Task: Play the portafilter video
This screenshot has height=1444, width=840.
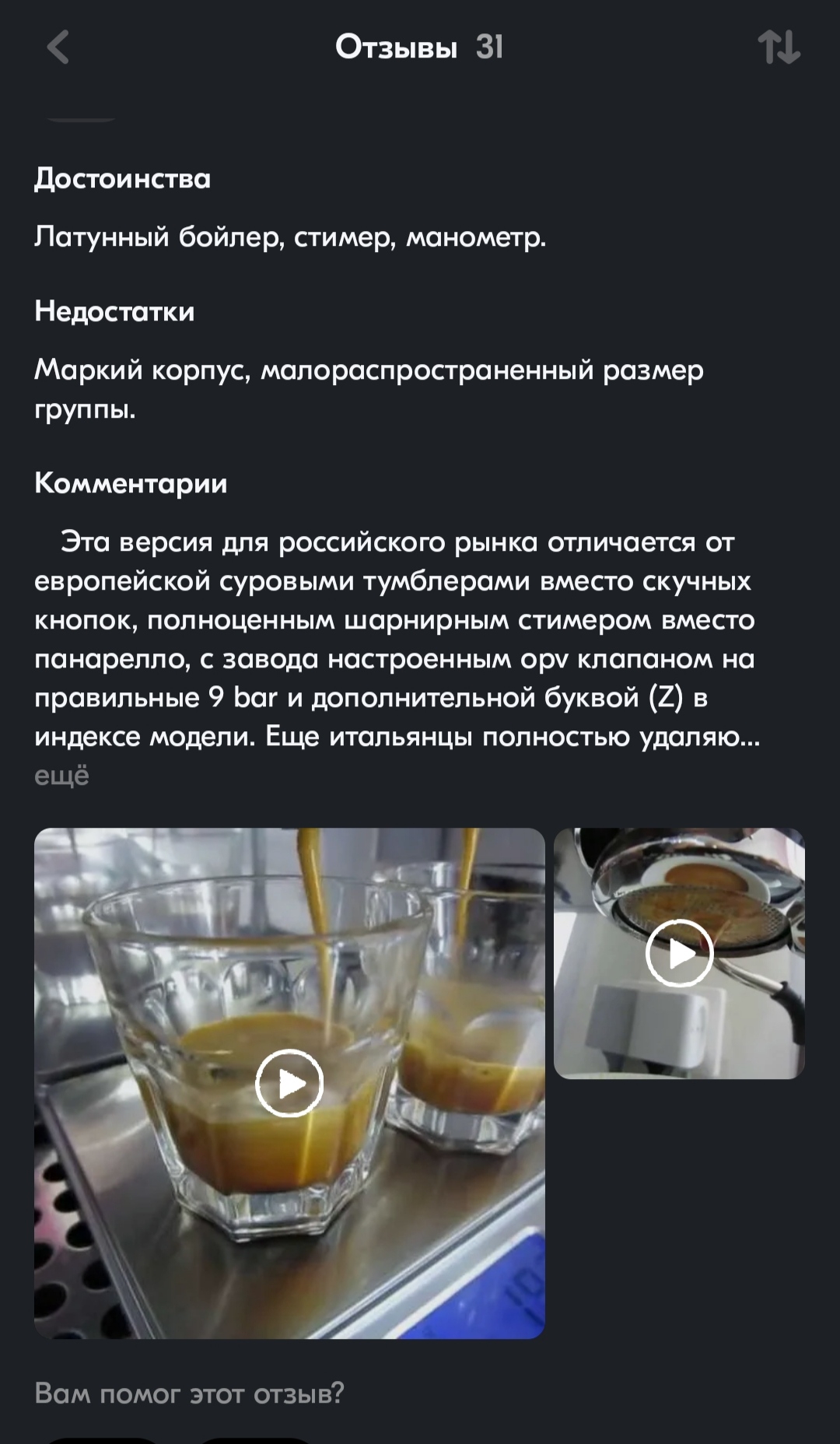Action: (x=679, y=953)
